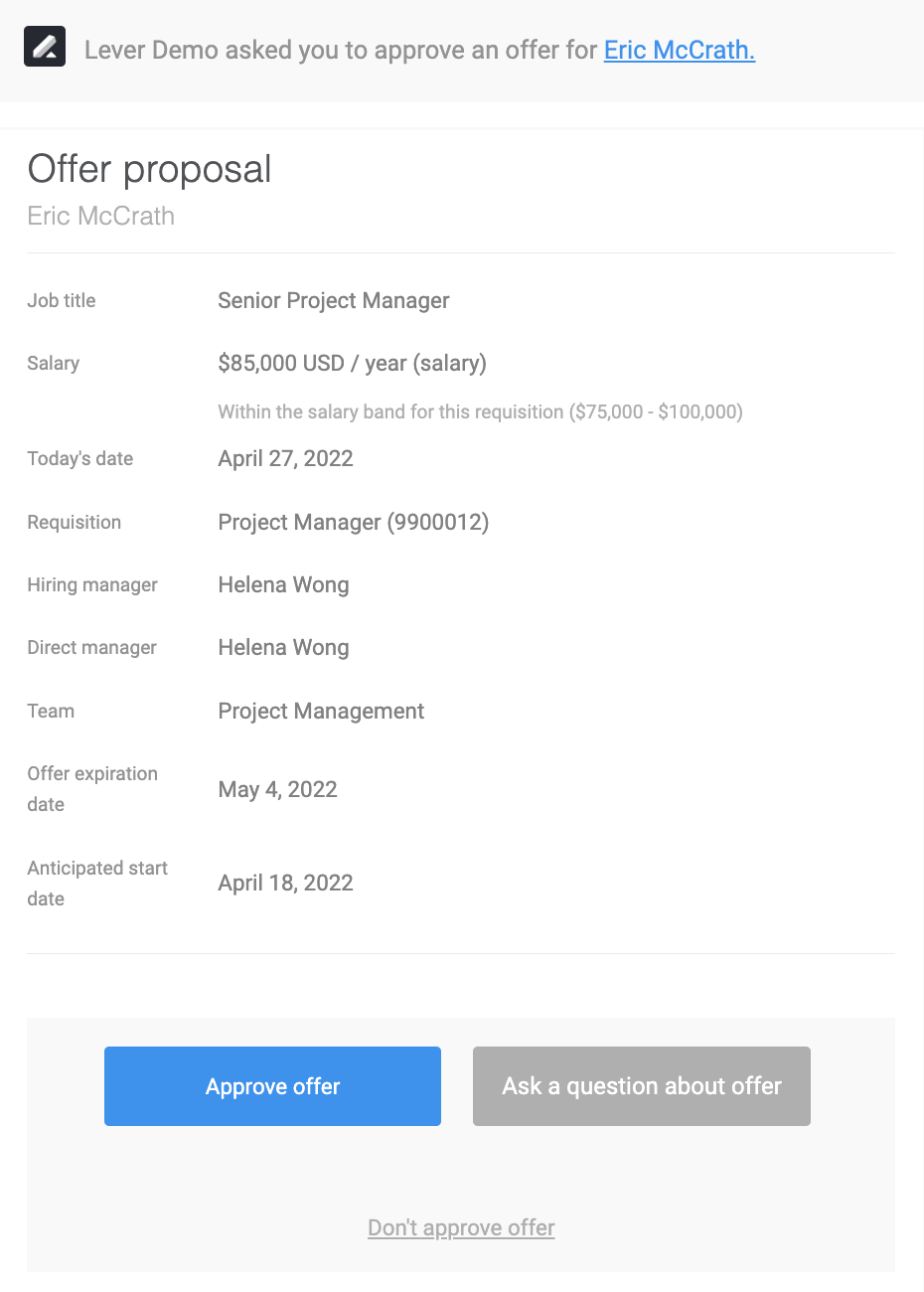Click direct manager Helena Wong entry

click(283, 647)
